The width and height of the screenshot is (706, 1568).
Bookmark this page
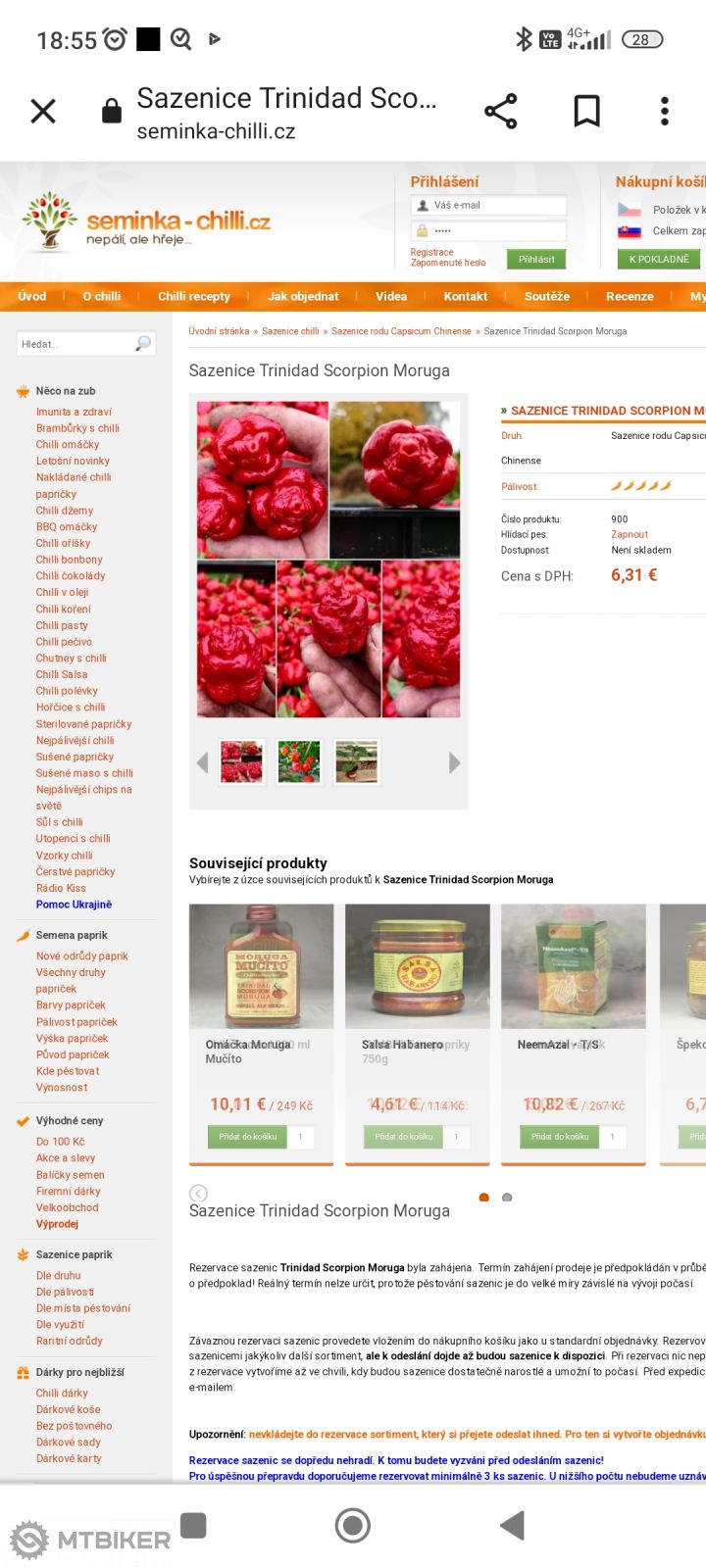click(x=586, y=111)
